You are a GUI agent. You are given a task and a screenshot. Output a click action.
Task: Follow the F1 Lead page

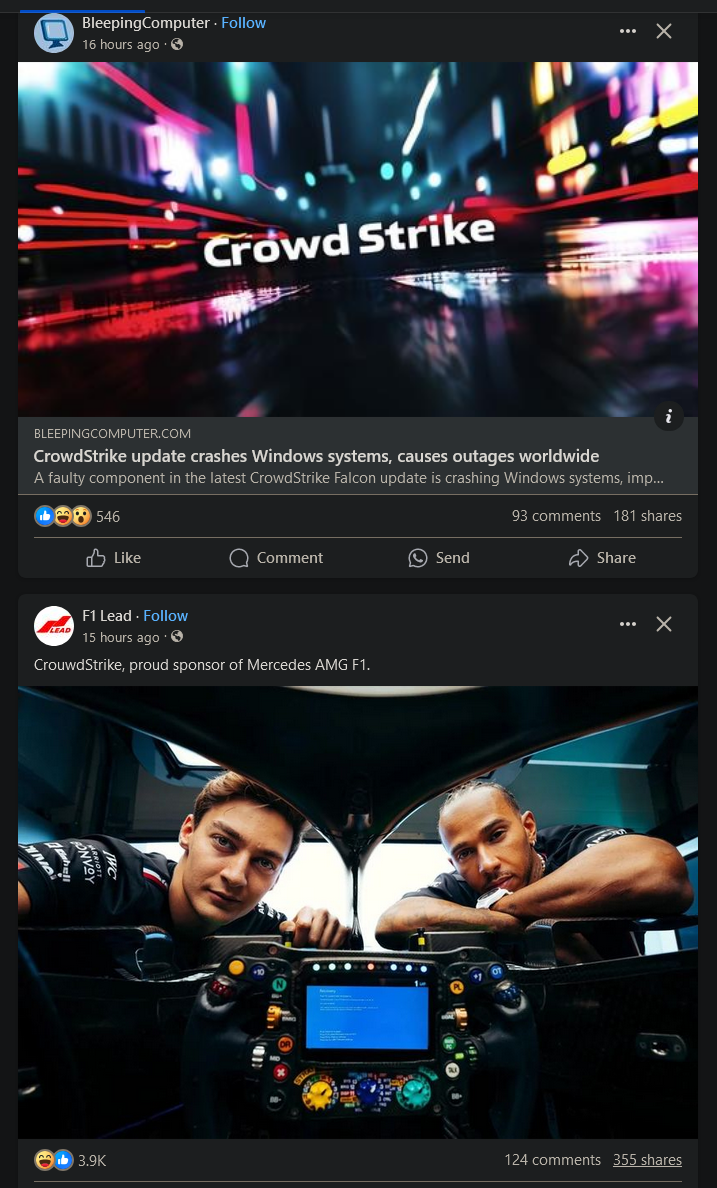[x=165, y=615]
